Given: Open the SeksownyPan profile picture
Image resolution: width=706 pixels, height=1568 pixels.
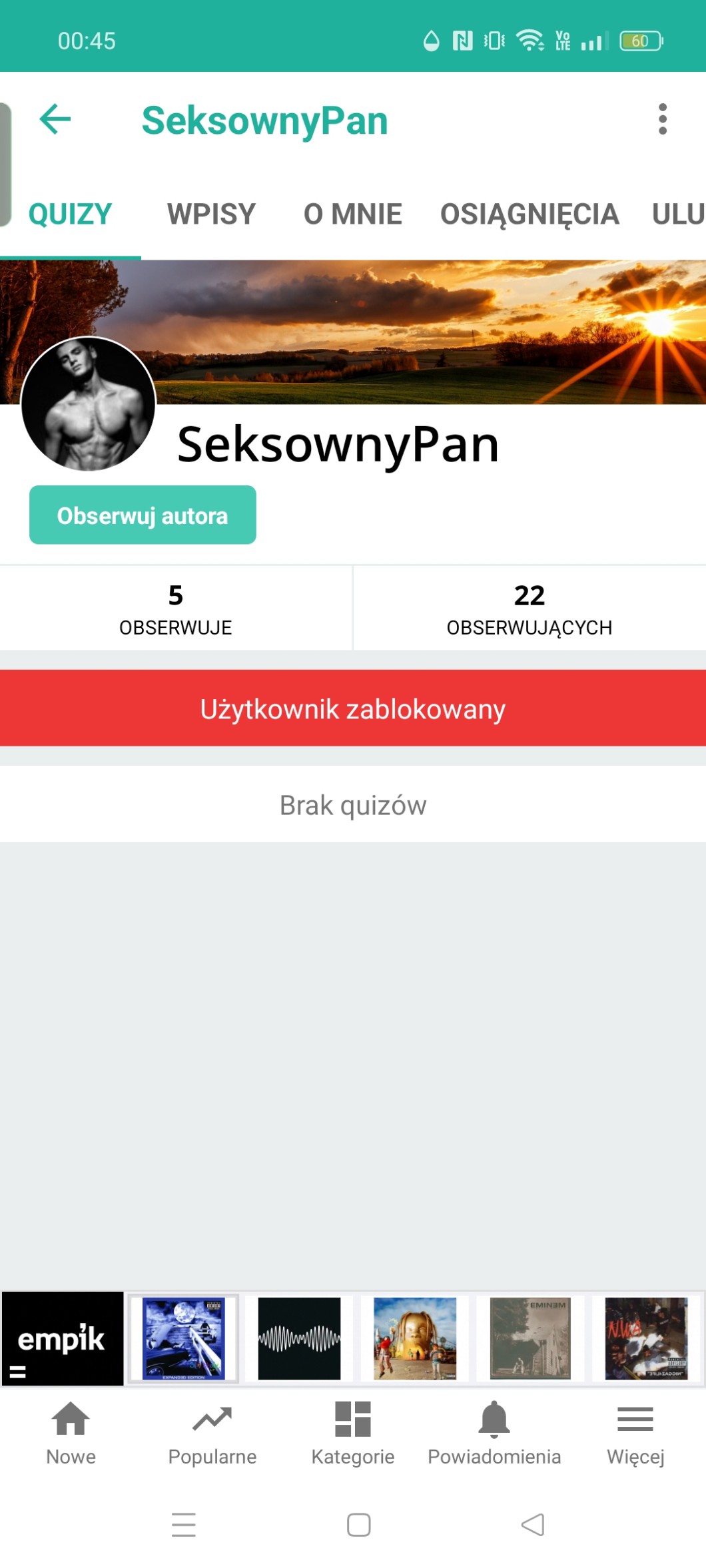Looking at the screenshot, I should coord(89,404).
